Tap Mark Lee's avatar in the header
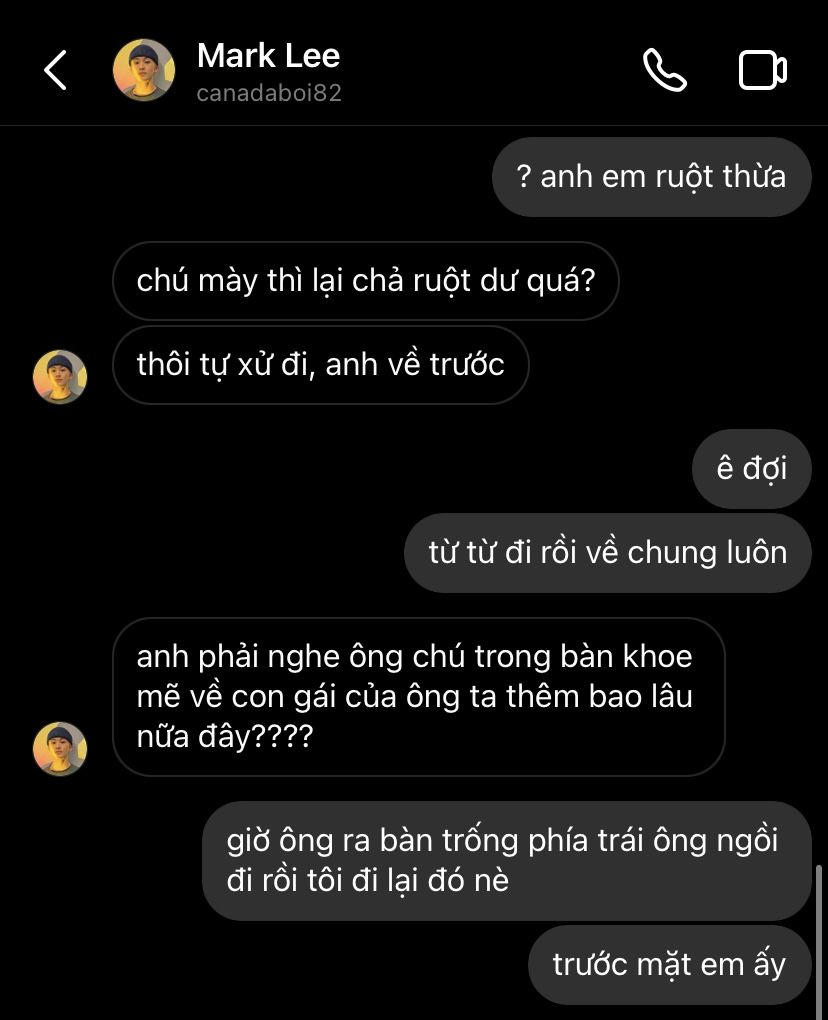 pyautogui.click(x=144, y=71)
